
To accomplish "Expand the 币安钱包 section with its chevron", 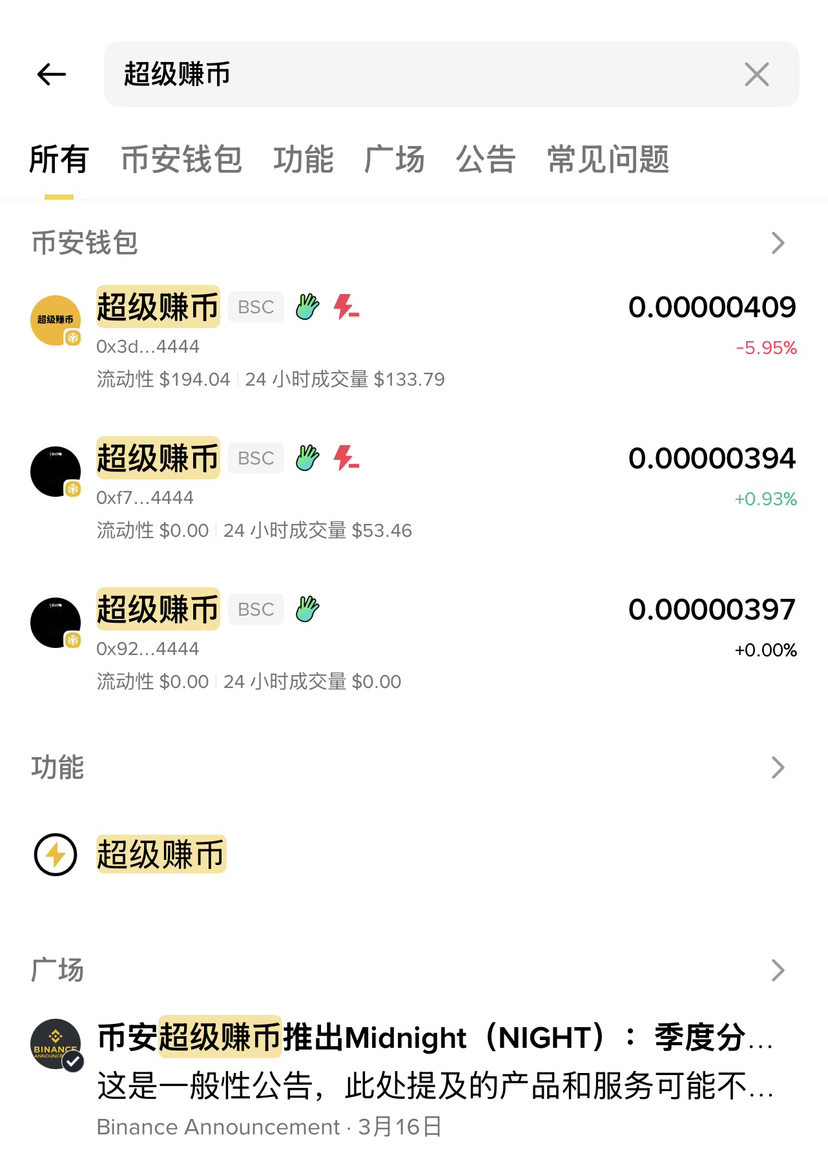I will [x=778, y=243].
